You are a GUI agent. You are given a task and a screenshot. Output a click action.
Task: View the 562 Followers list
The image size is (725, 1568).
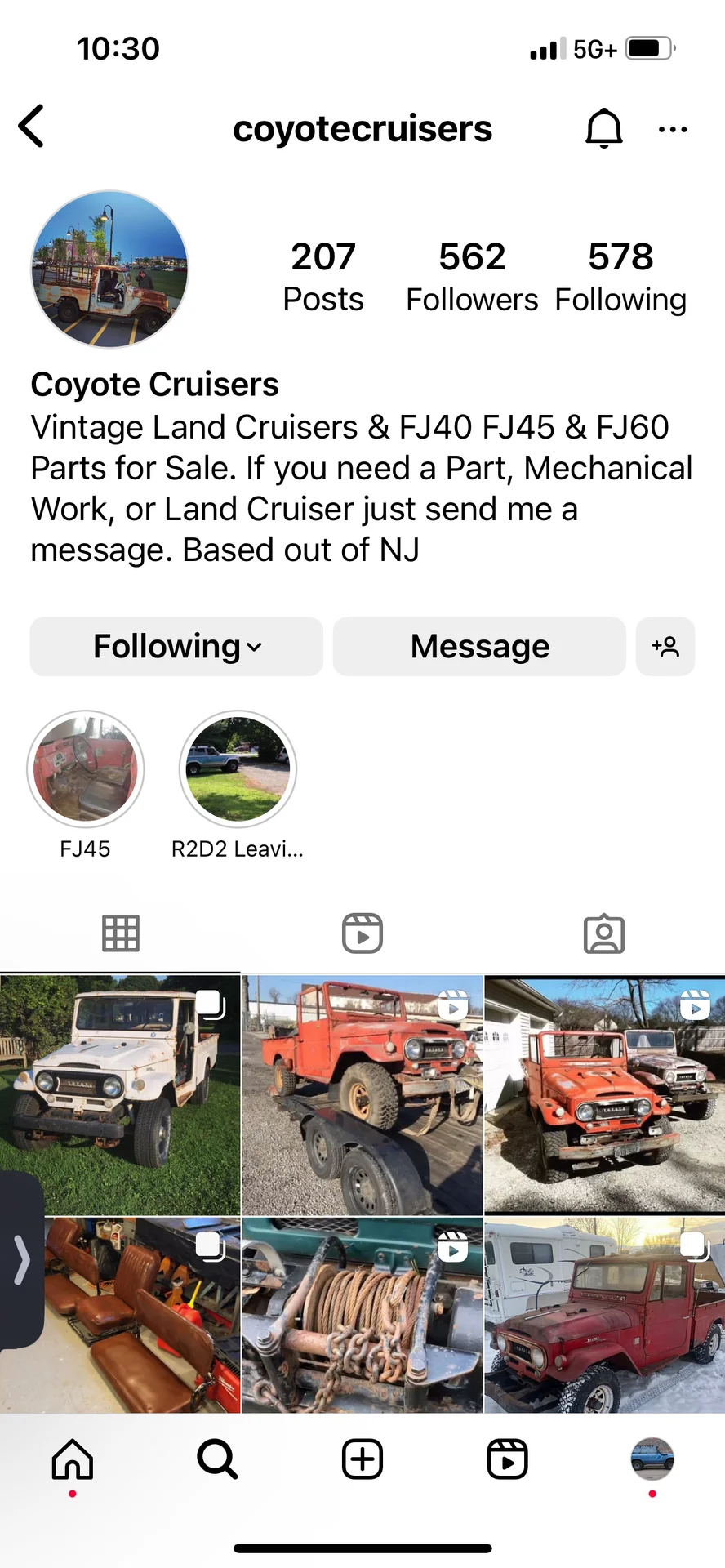(x=472, y=277)
